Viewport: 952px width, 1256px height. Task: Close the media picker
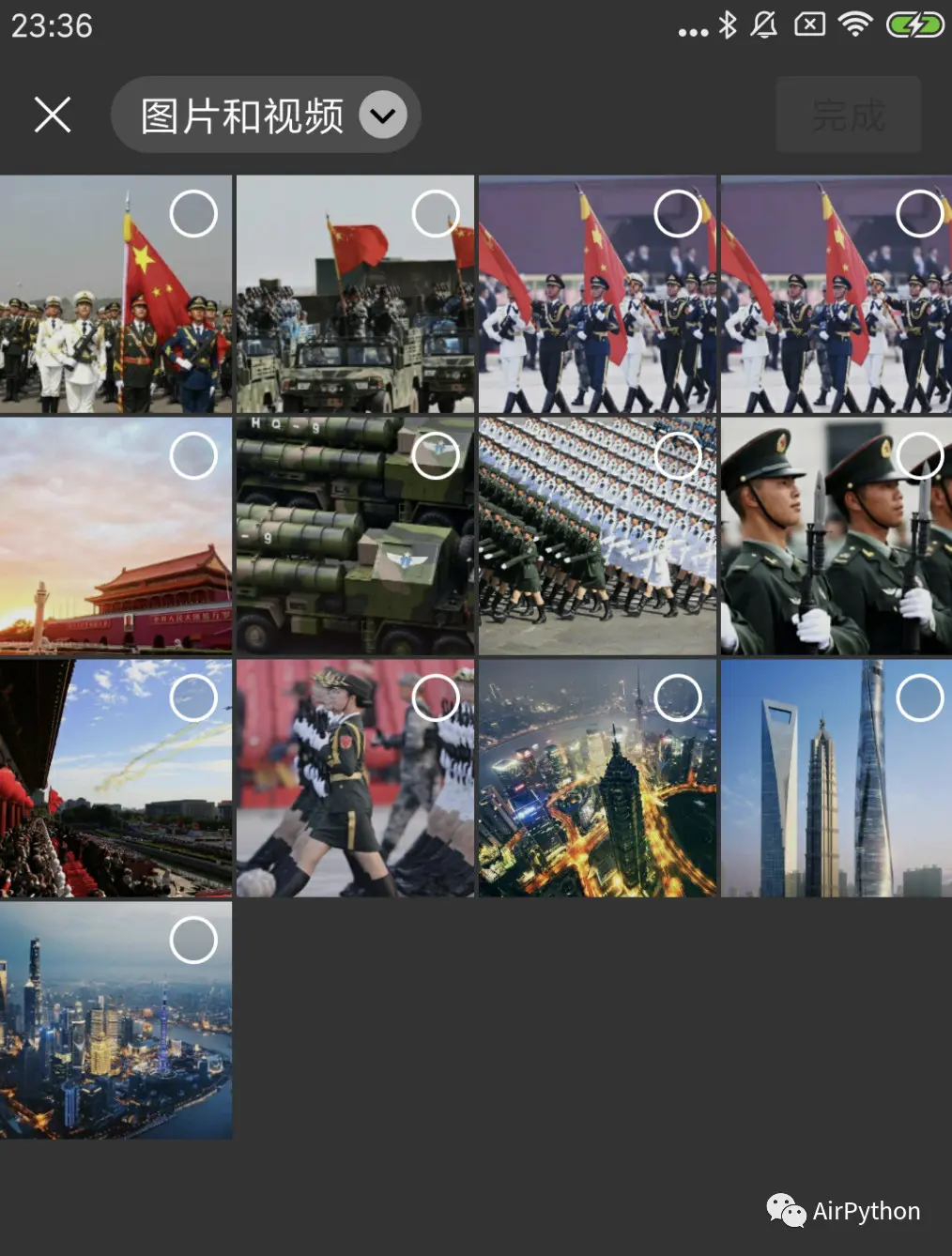pos(53,115)
